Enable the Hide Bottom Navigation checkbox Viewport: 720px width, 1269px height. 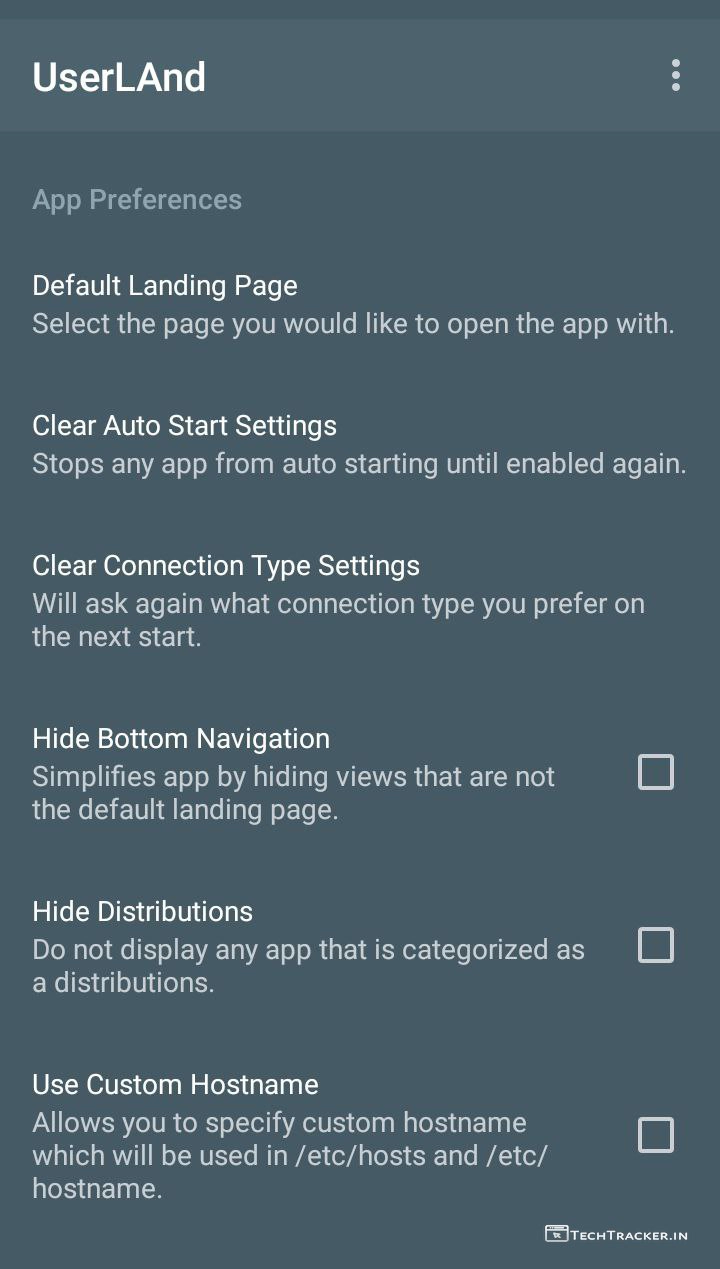656,772
